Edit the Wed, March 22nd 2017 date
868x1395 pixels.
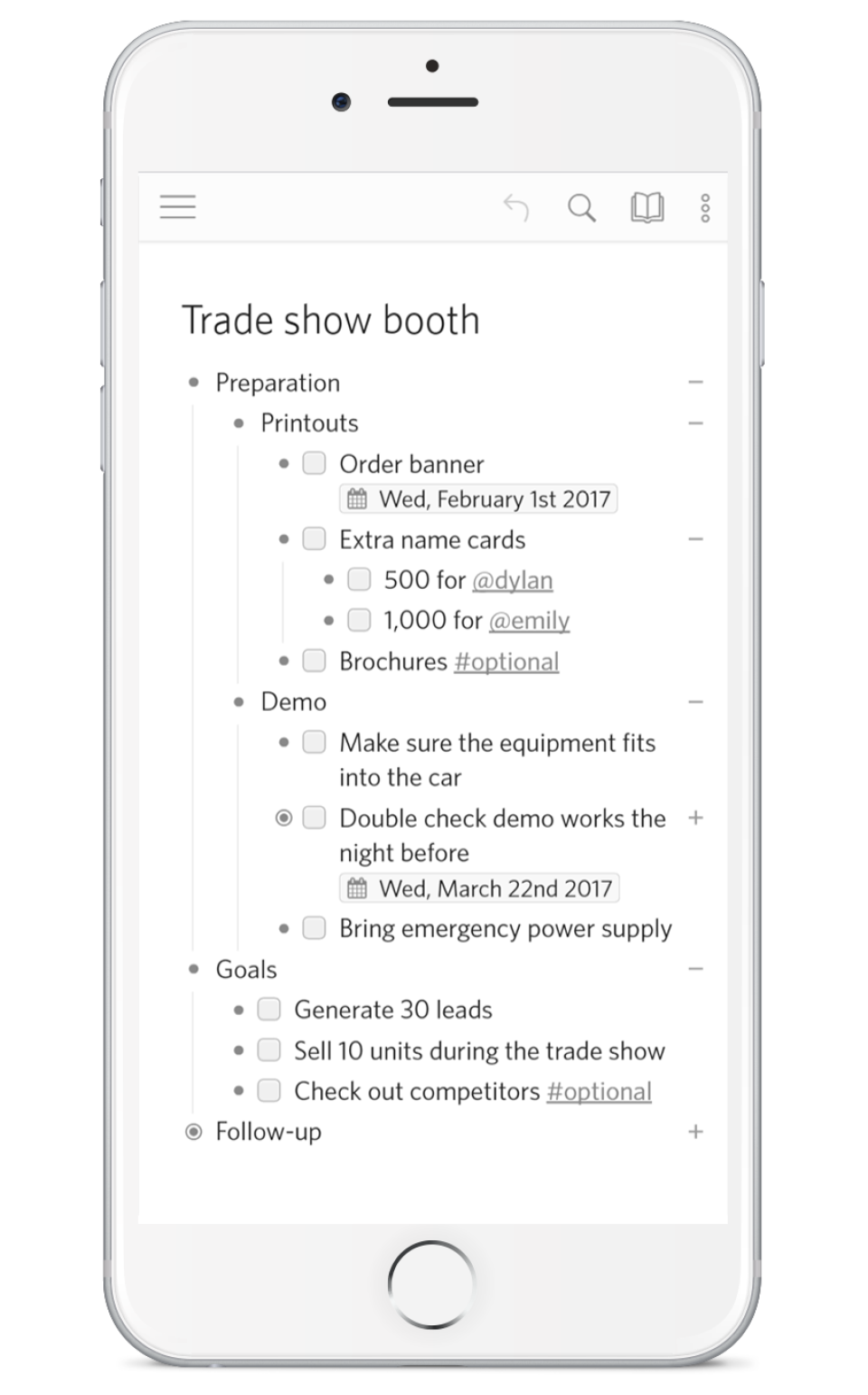pos(479,888)
